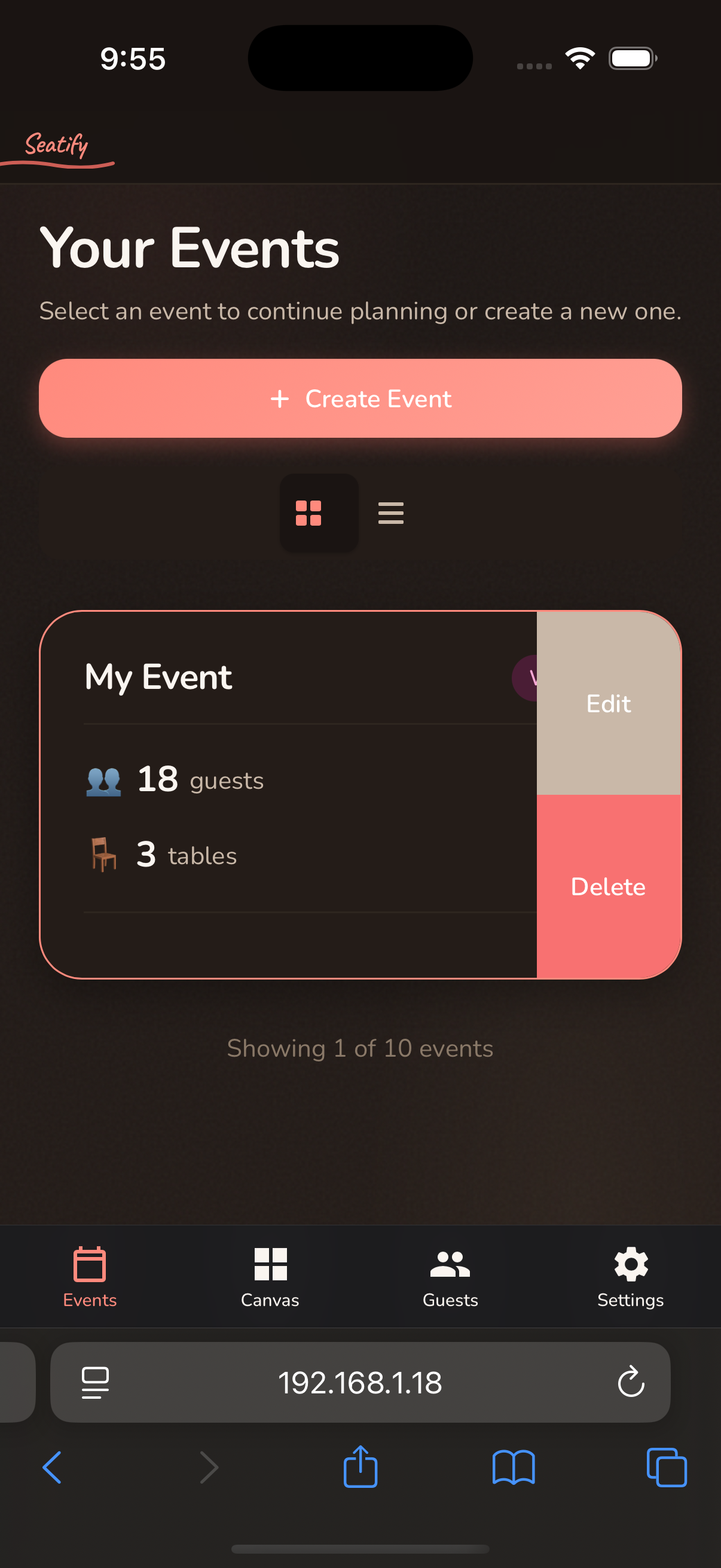This screenshot has height=1568, width=721.
Task: Open the Guests section icon
Action: click(450, 1265)
